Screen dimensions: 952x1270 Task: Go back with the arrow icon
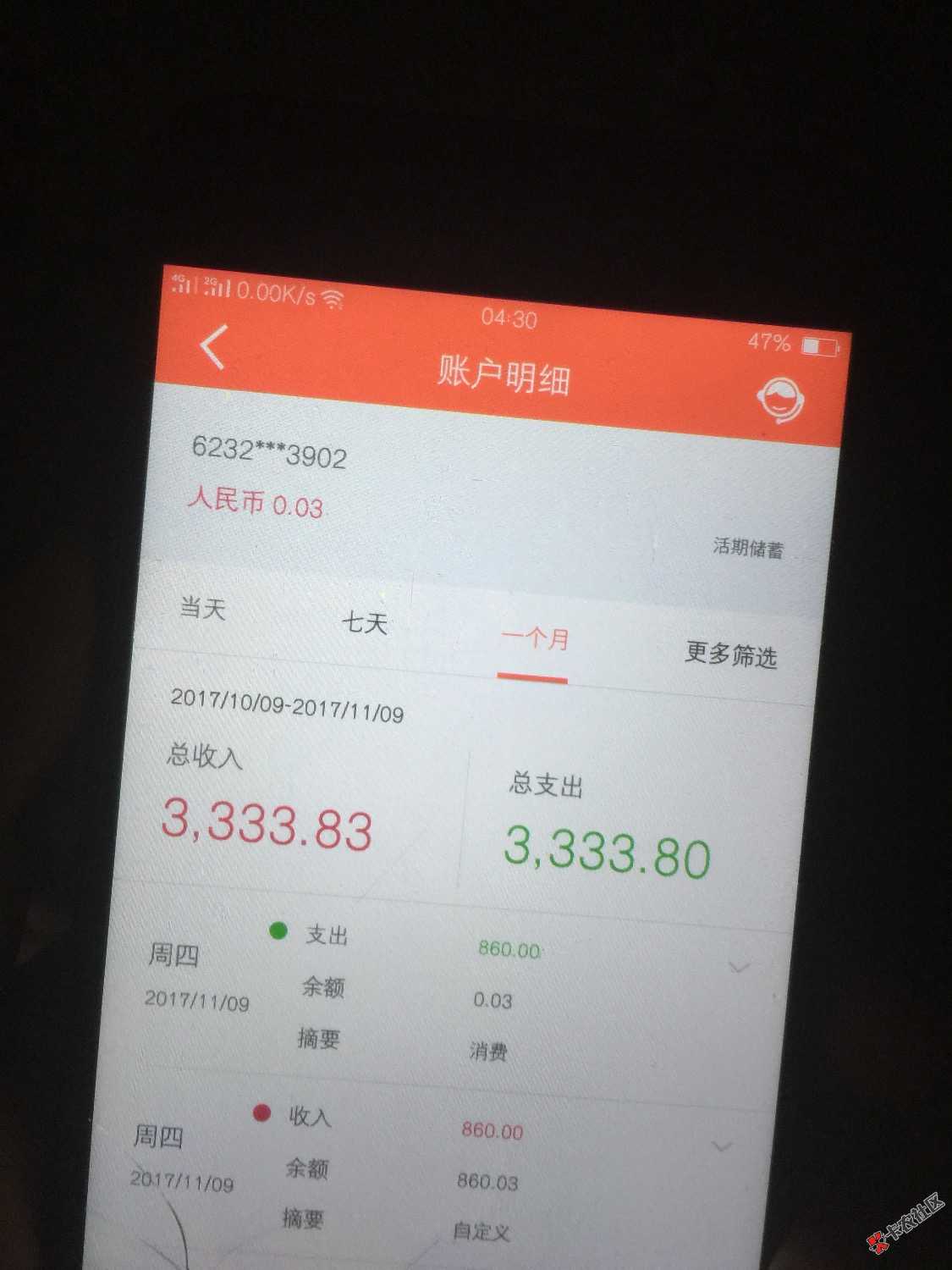[x=214, y=347]
